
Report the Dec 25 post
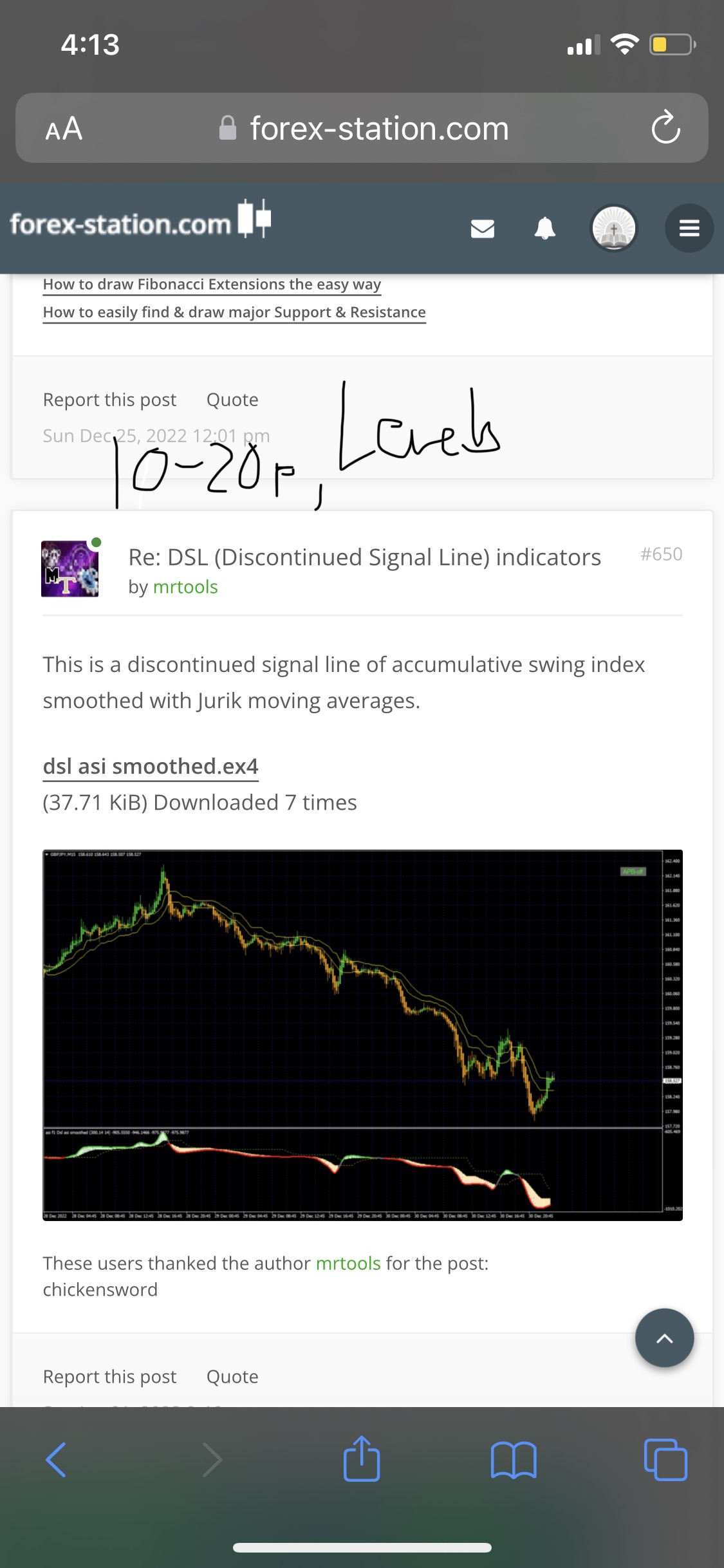[109, 400]
